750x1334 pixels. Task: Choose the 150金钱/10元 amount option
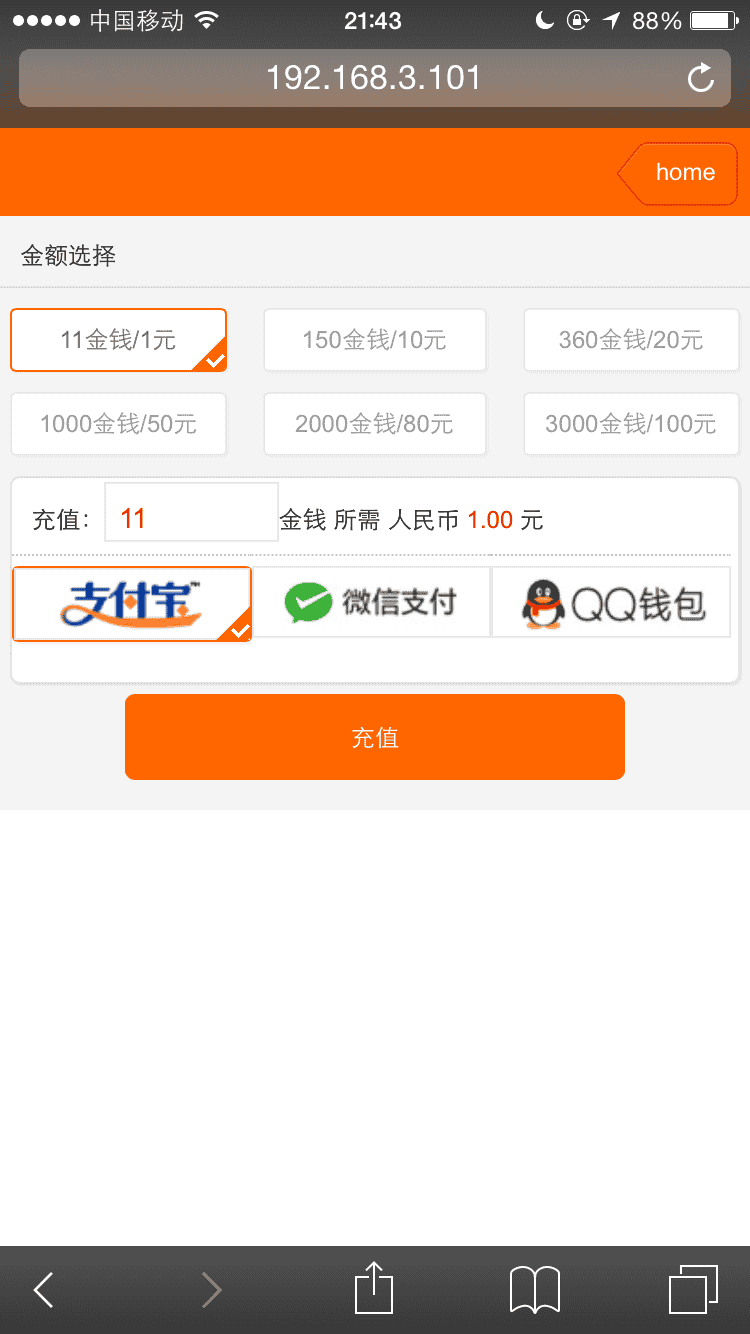point(374,340)
